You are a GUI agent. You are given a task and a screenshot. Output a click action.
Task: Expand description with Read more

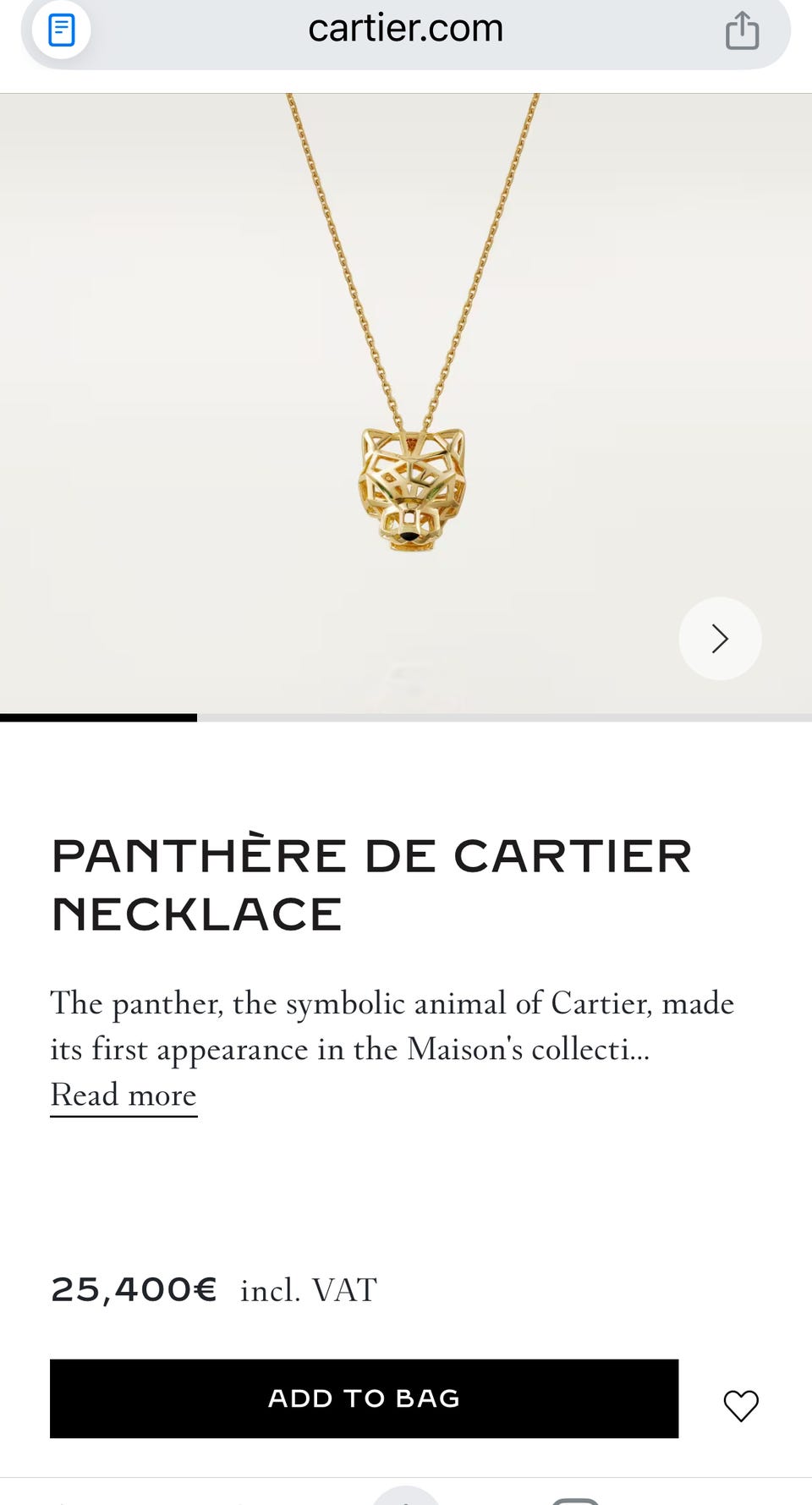pos(123,1095)
